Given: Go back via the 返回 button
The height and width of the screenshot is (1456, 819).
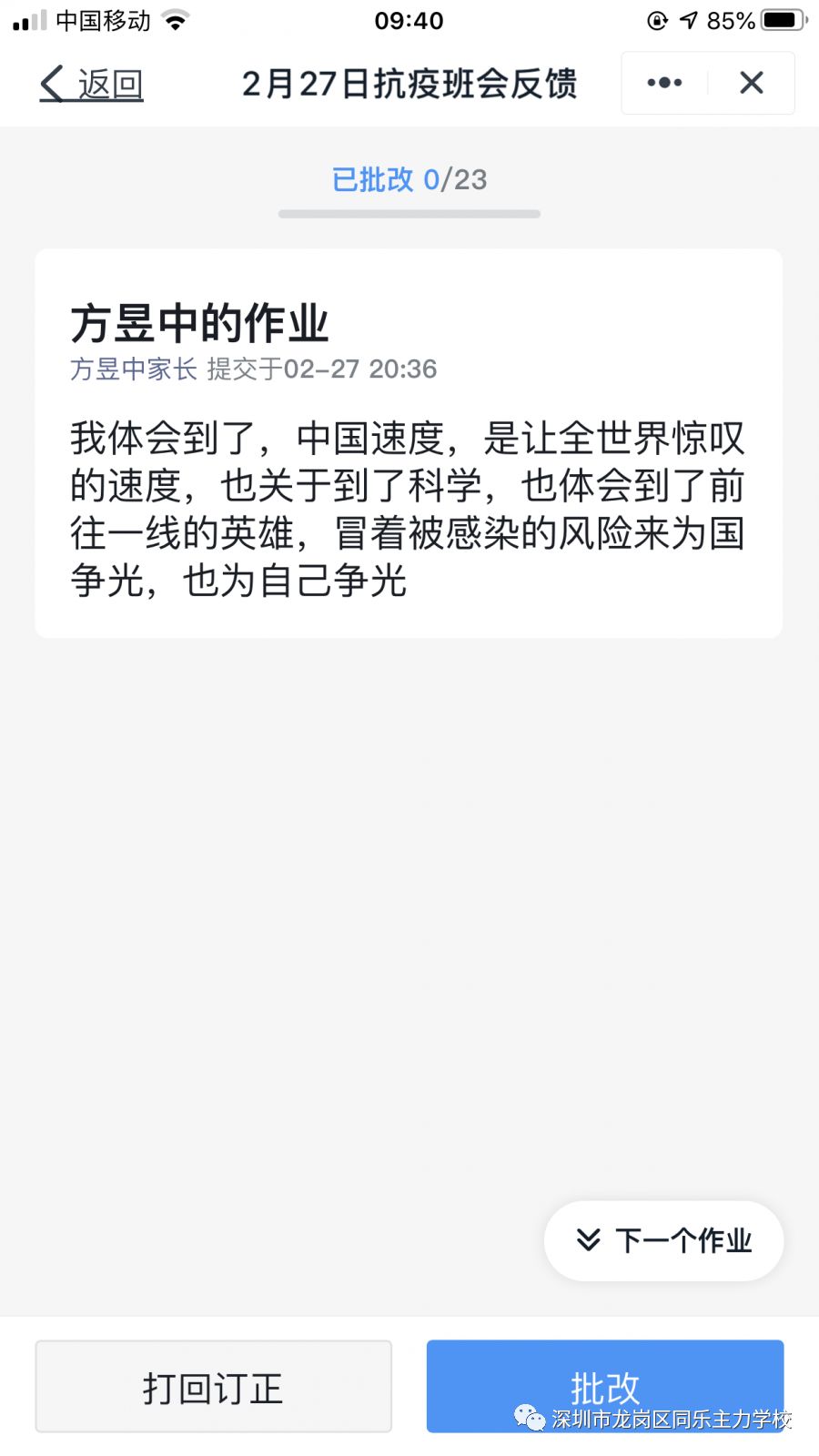Looking at the screenshot, I should coord(92,85).
